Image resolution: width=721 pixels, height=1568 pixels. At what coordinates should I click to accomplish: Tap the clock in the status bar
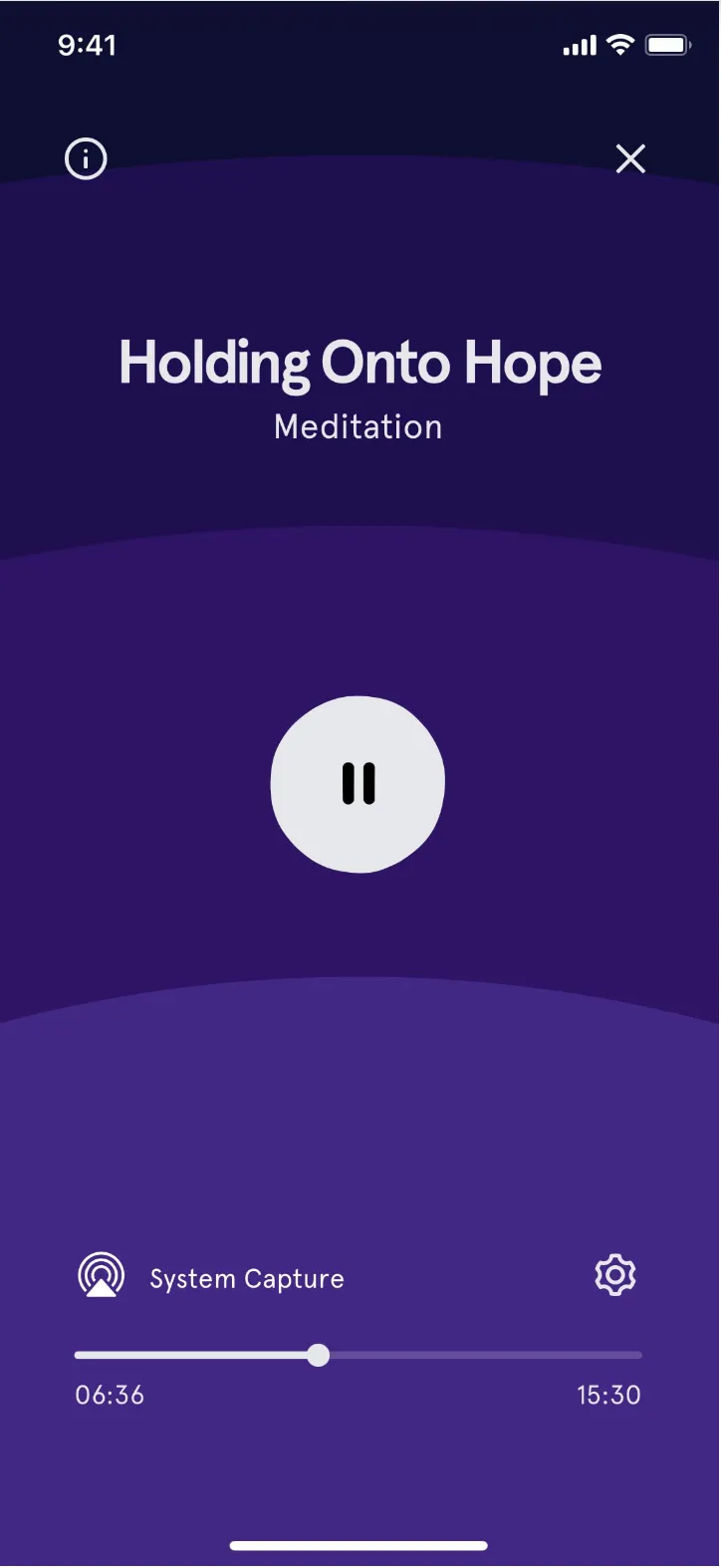[88, 44]
